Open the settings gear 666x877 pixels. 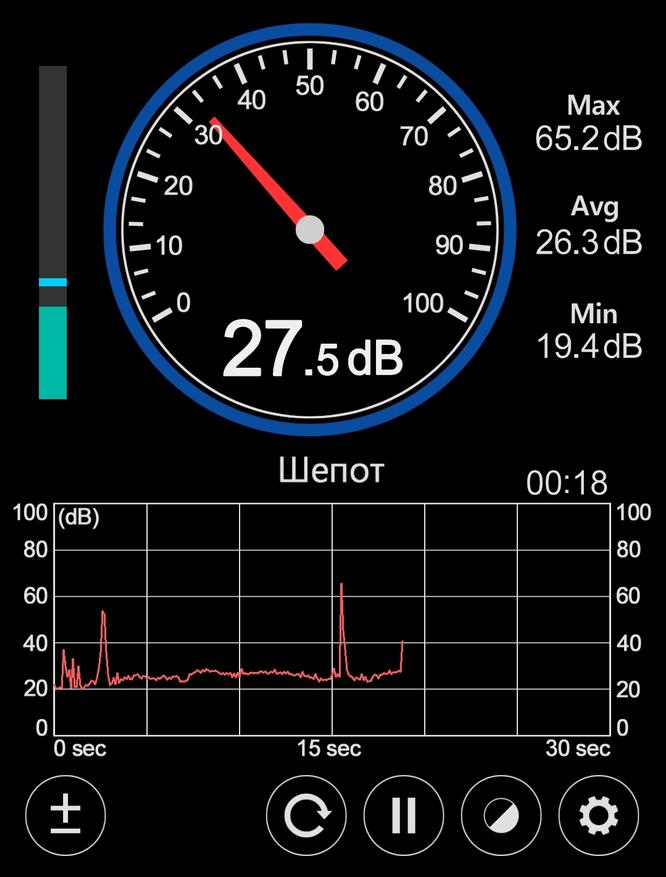(x=599, y=816)
